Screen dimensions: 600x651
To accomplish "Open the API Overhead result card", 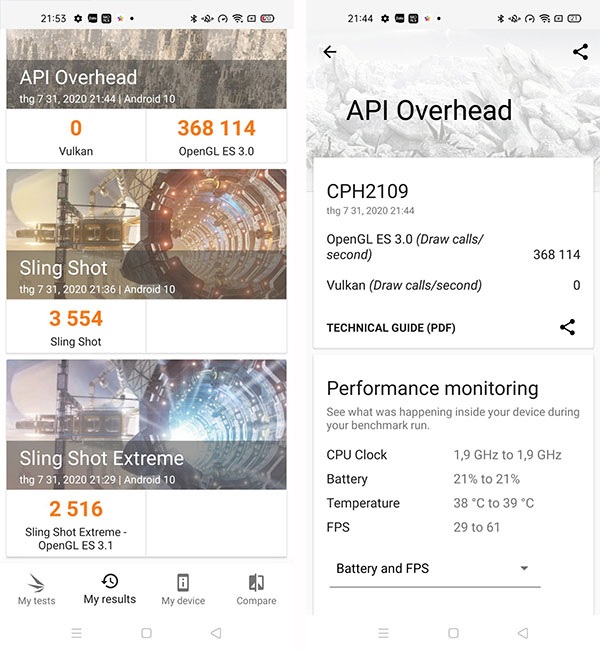I will pyautogui.click(x=146, y=95).
